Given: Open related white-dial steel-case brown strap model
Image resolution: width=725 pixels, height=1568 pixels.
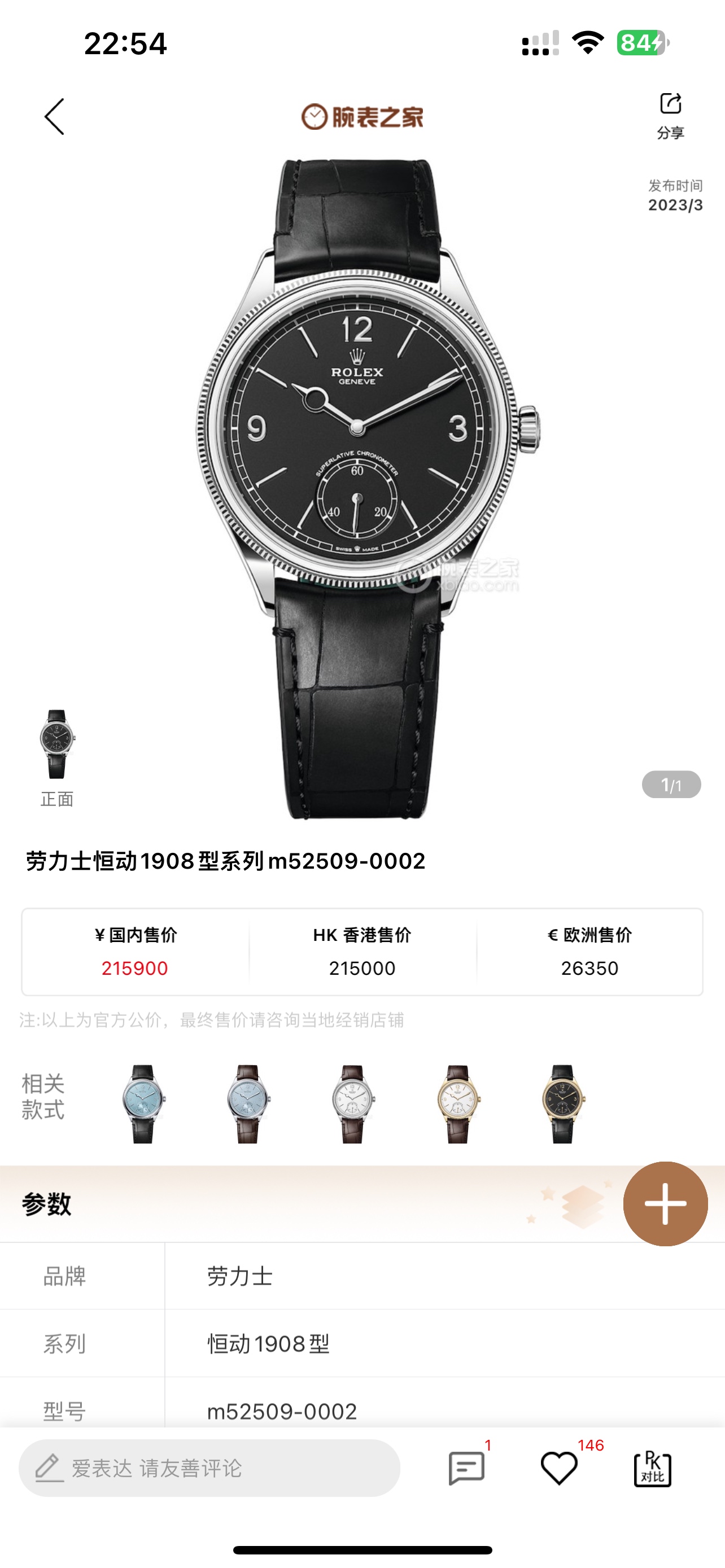Looking at the screenshot, I should click(352, 1103).
